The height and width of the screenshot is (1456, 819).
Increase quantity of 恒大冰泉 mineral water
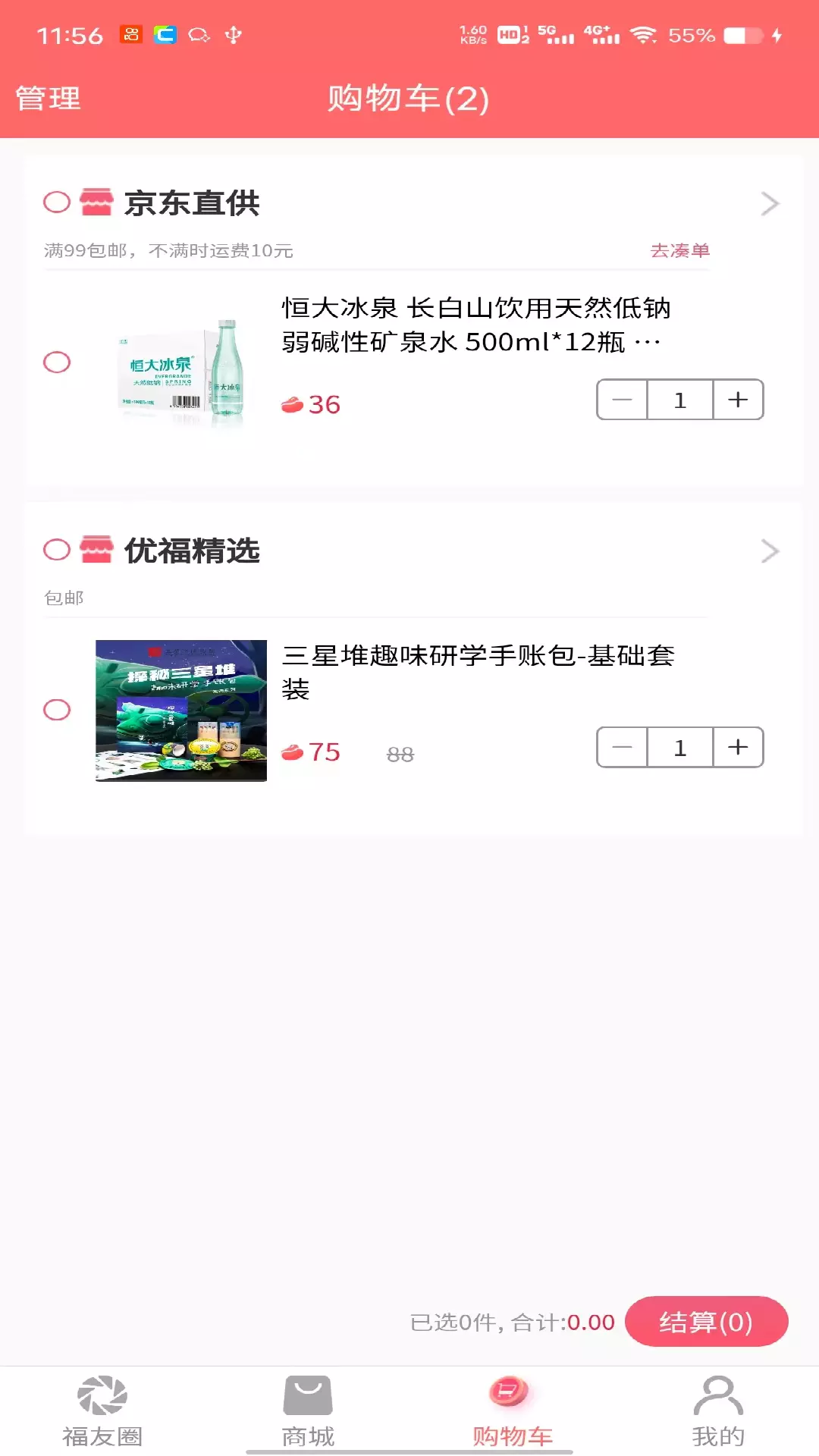click(x=738, y=400)
